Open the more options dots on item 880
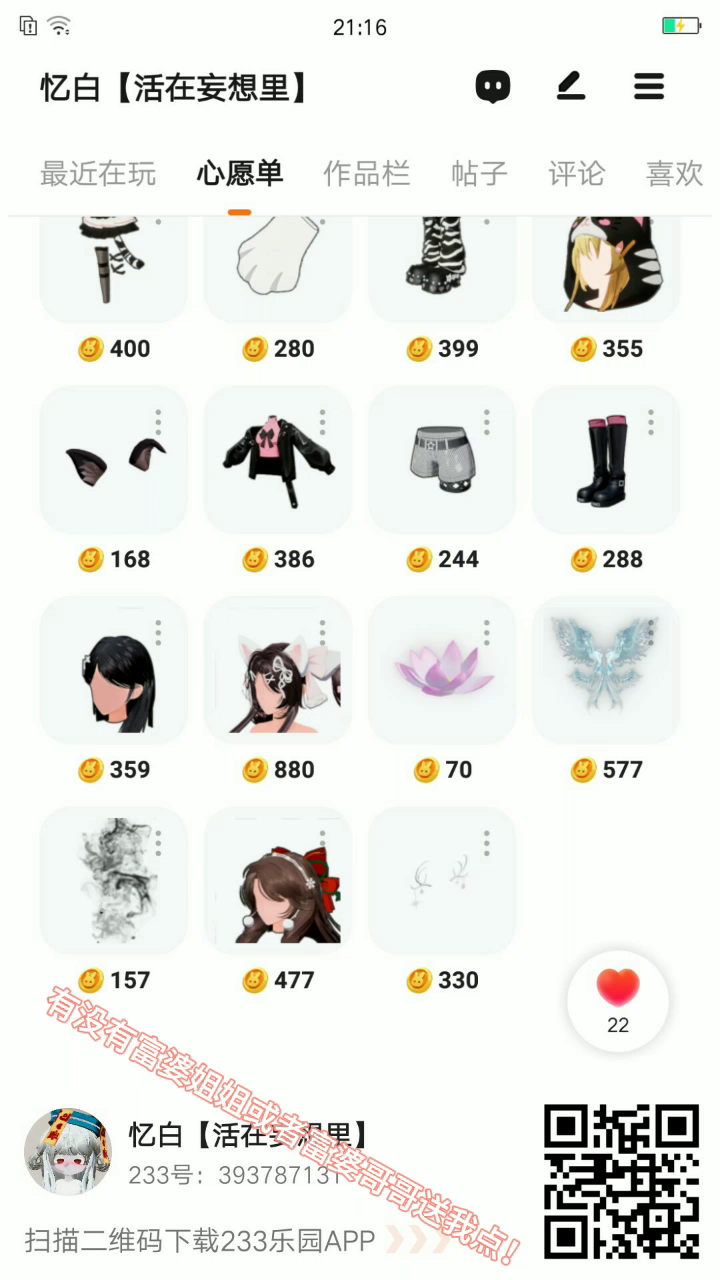Screen dimensions: 720x1280 [323, 632]
